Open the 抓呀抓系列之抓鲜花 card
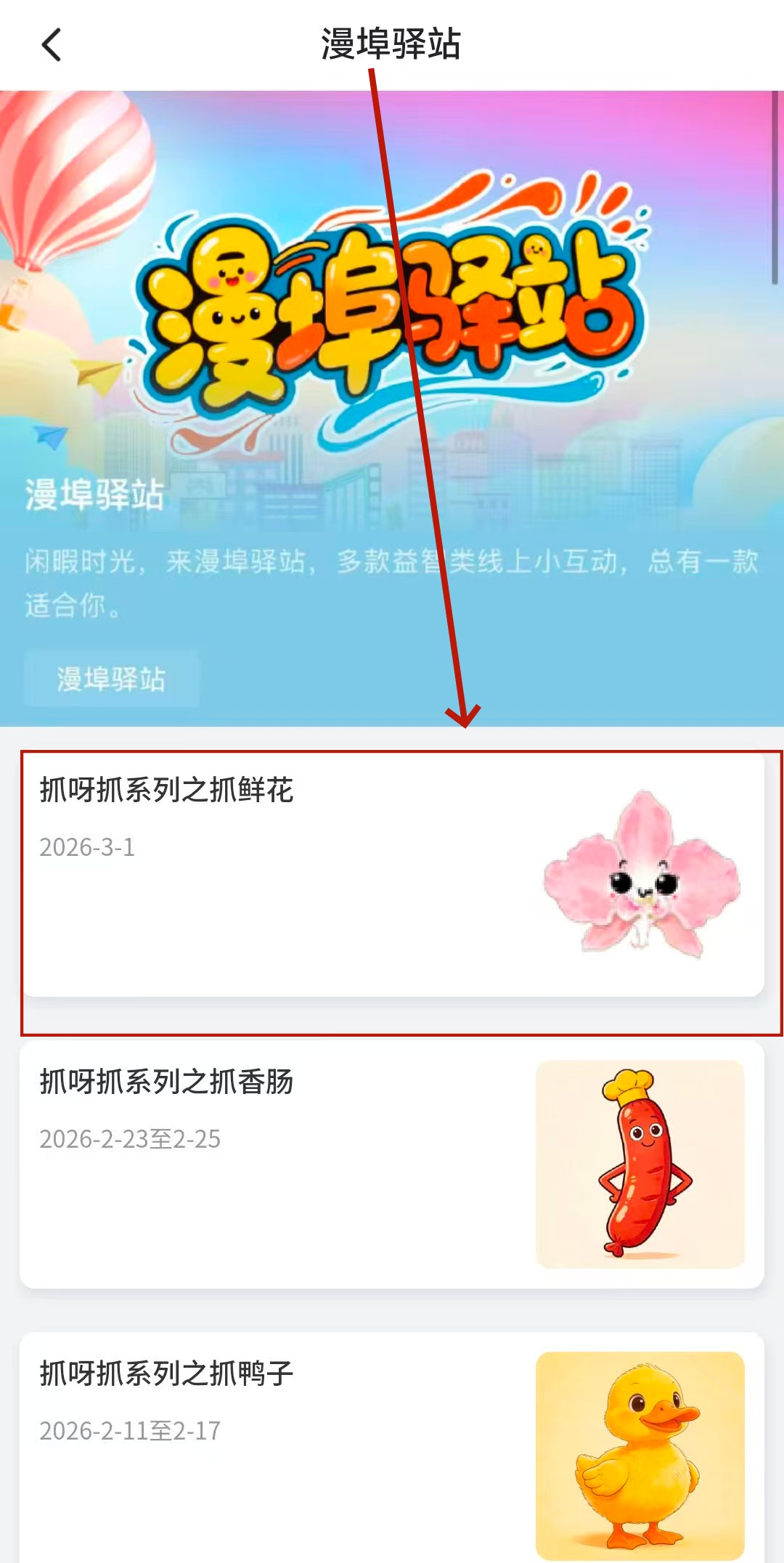784x1563 pixels. click(x=392, y=875)
